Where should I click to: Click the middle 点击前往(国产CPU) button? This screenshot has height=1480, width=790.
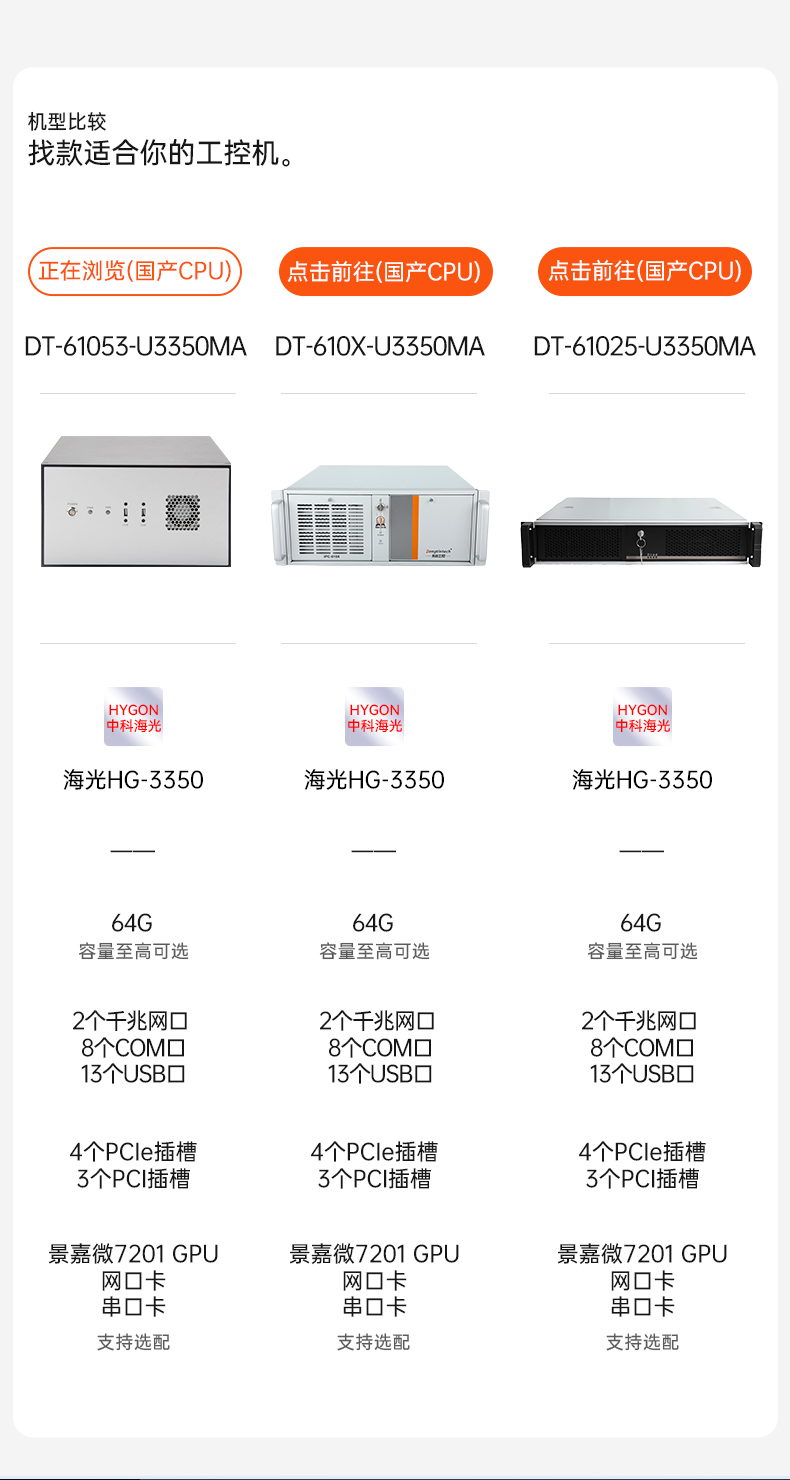pos(385,271)
